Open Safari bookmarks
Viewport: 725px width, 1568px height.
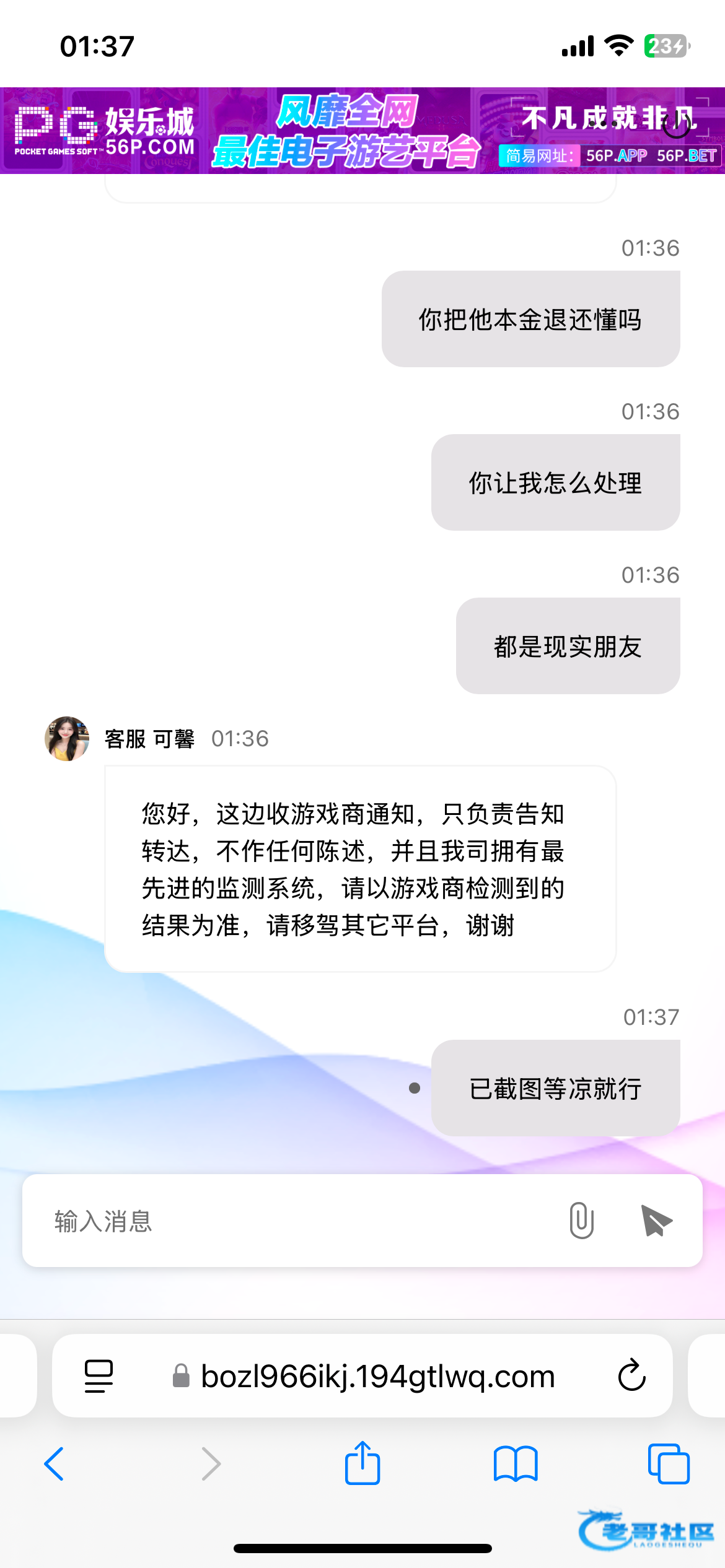point(516,1464)
